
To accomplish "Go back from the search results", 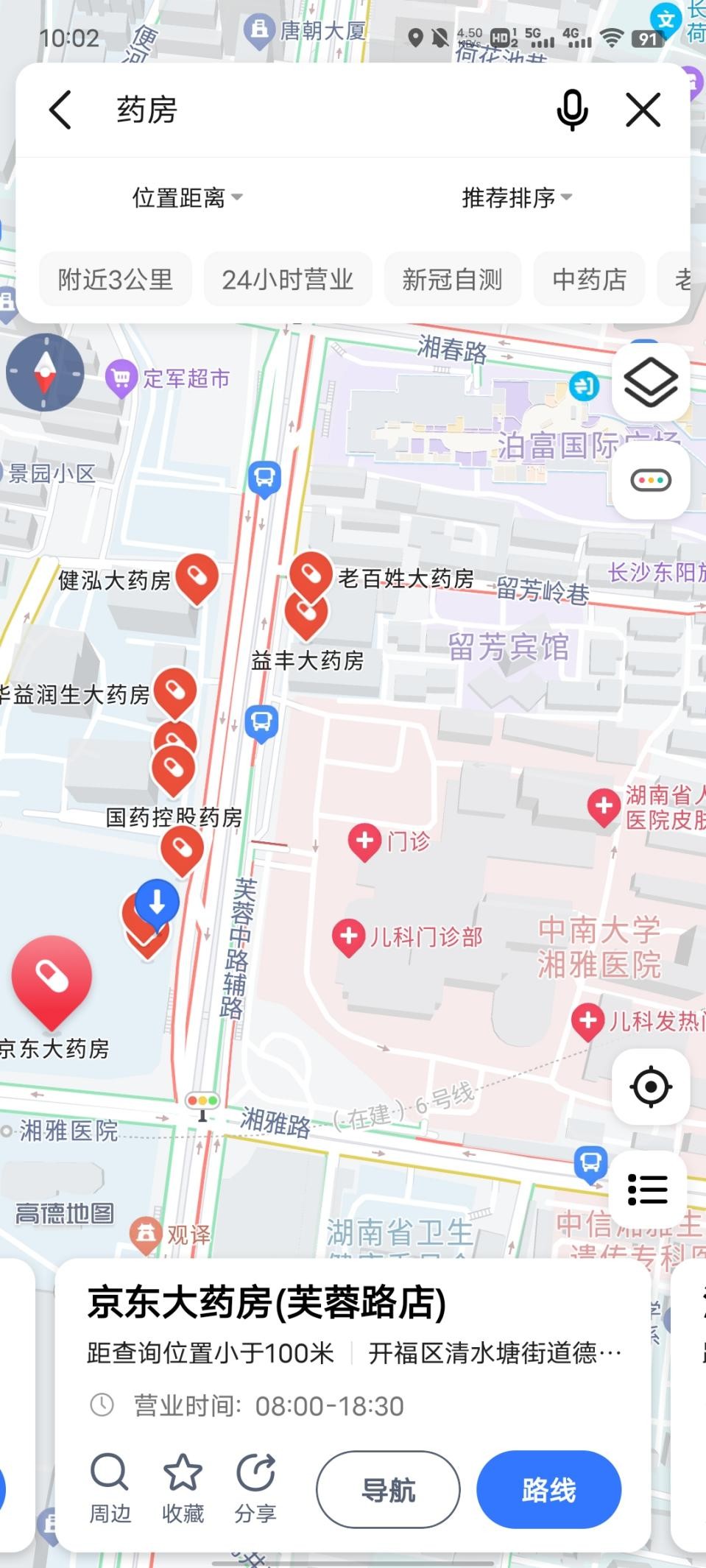I will point(60,110).
